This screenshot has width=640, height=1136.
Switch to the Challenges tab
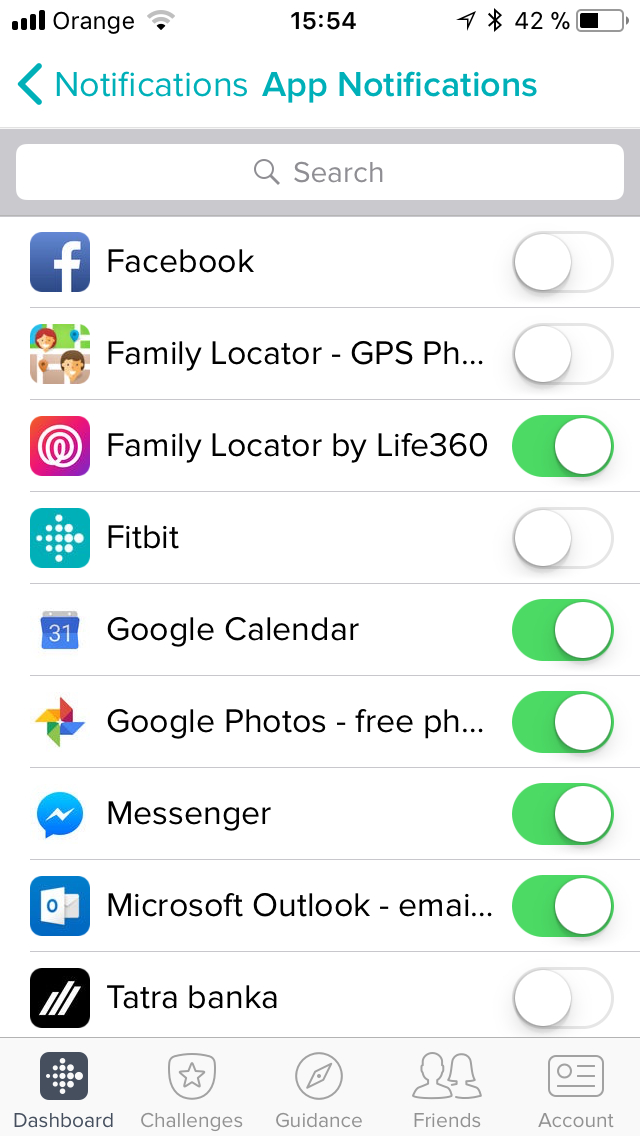click(191, 1089)
